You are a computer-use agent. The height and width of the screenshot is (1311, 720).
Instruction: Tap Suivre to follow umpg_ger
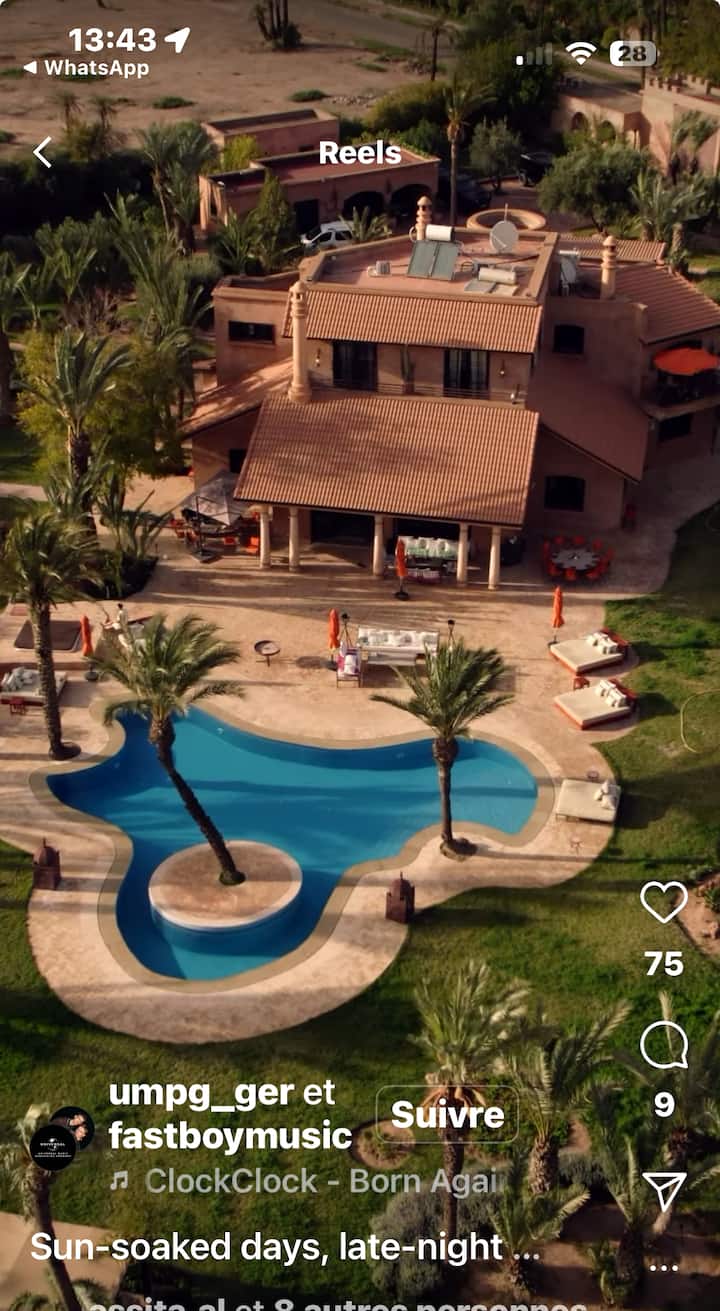(x=447, y=1114)
